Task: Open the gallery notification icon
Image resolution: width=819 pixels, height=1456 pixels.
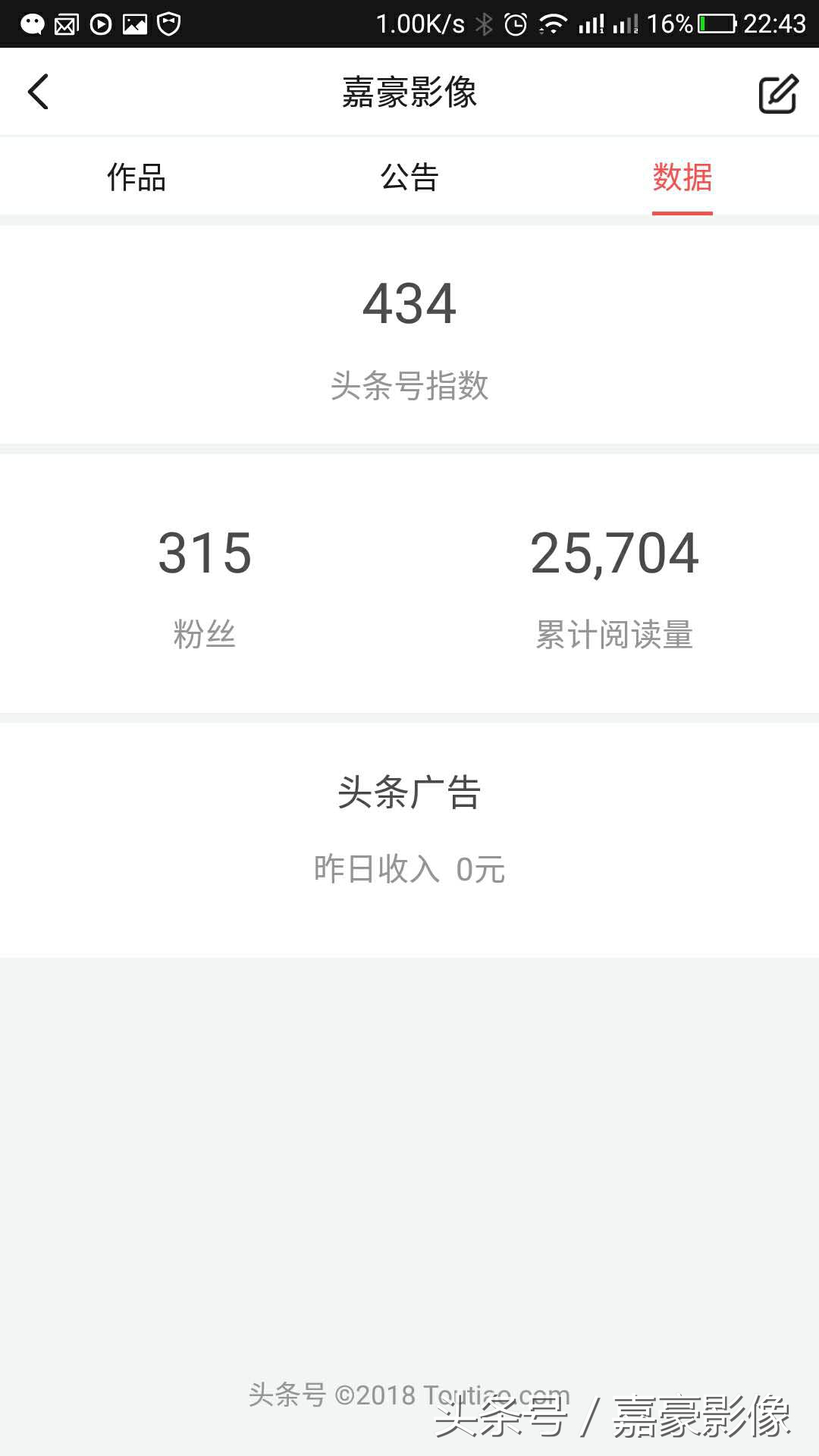Action: click(x=135, y=23)
